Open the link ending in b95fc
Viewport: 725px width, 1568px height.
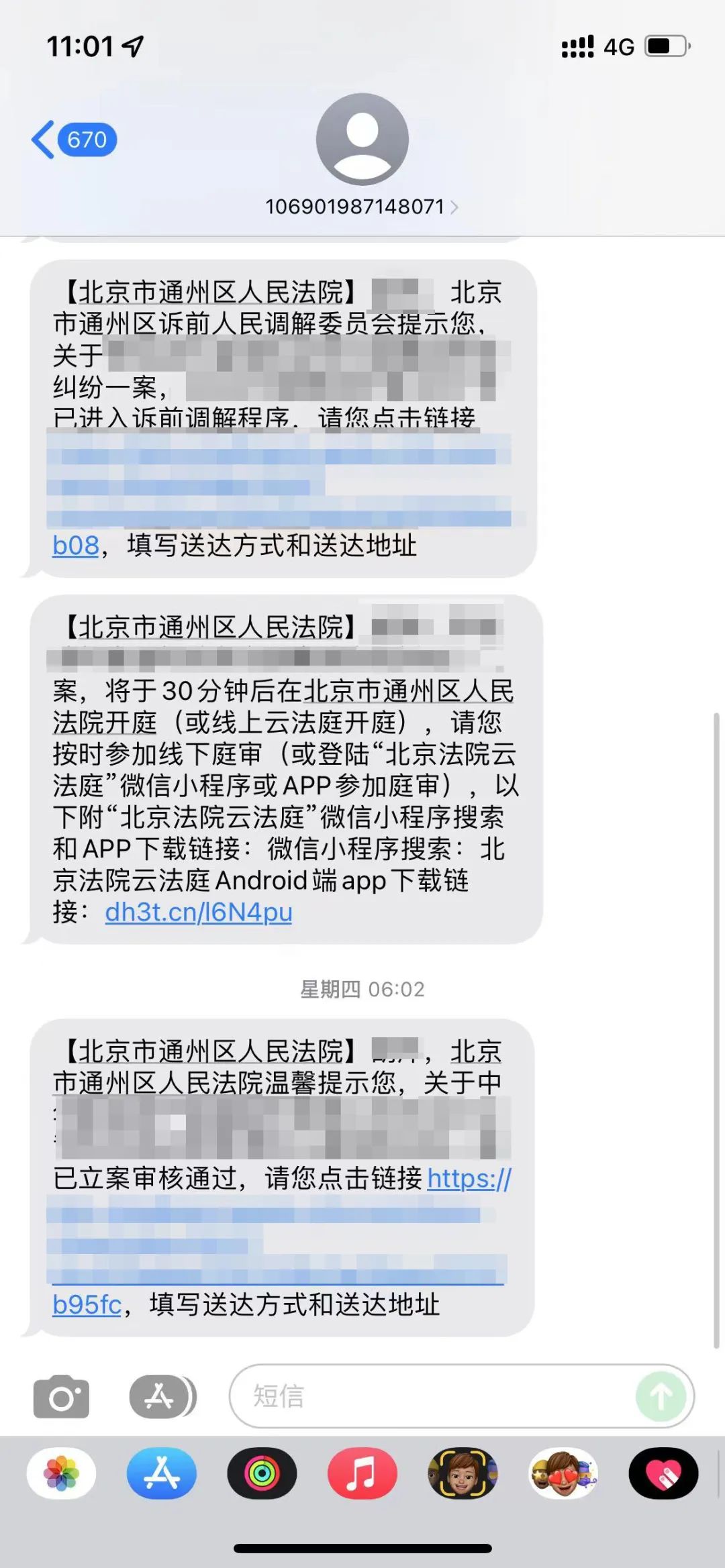(87, 1304)
